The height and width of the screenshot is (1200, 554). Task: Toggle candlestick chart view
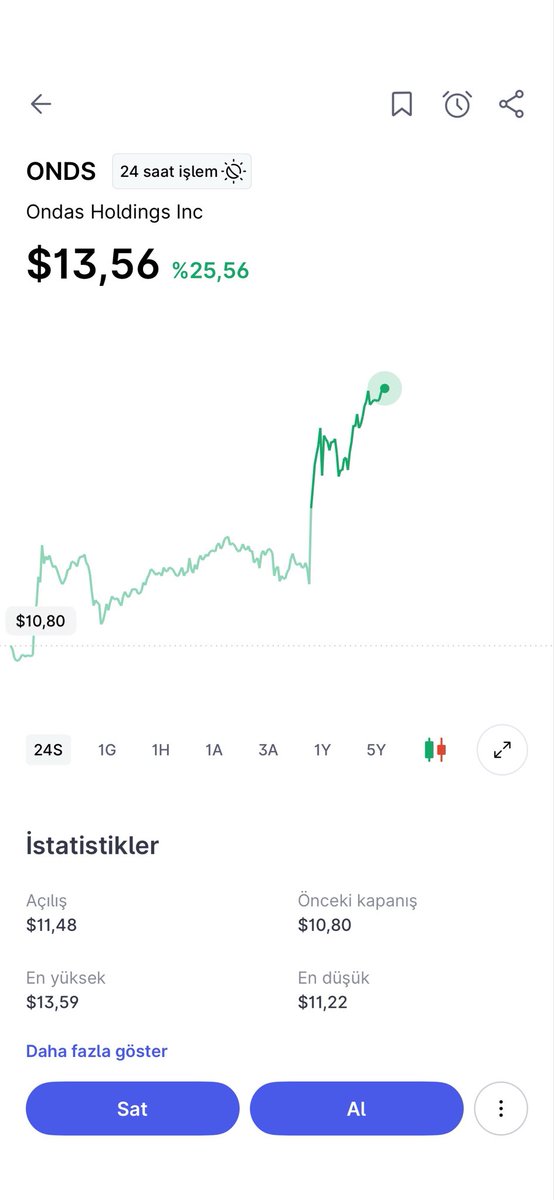pos(435,750)
